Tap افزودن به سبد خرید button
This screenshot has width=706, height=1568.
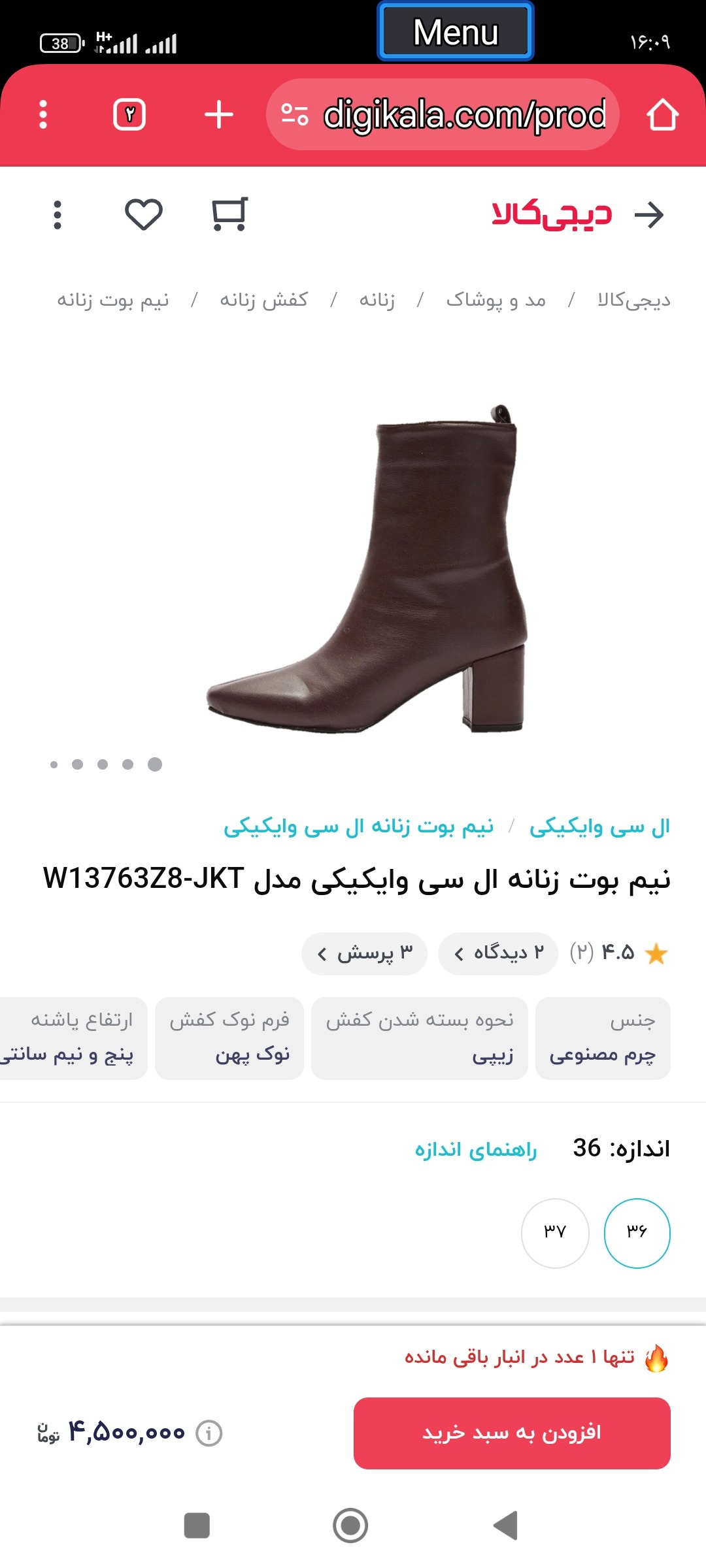coord(512,1433)
